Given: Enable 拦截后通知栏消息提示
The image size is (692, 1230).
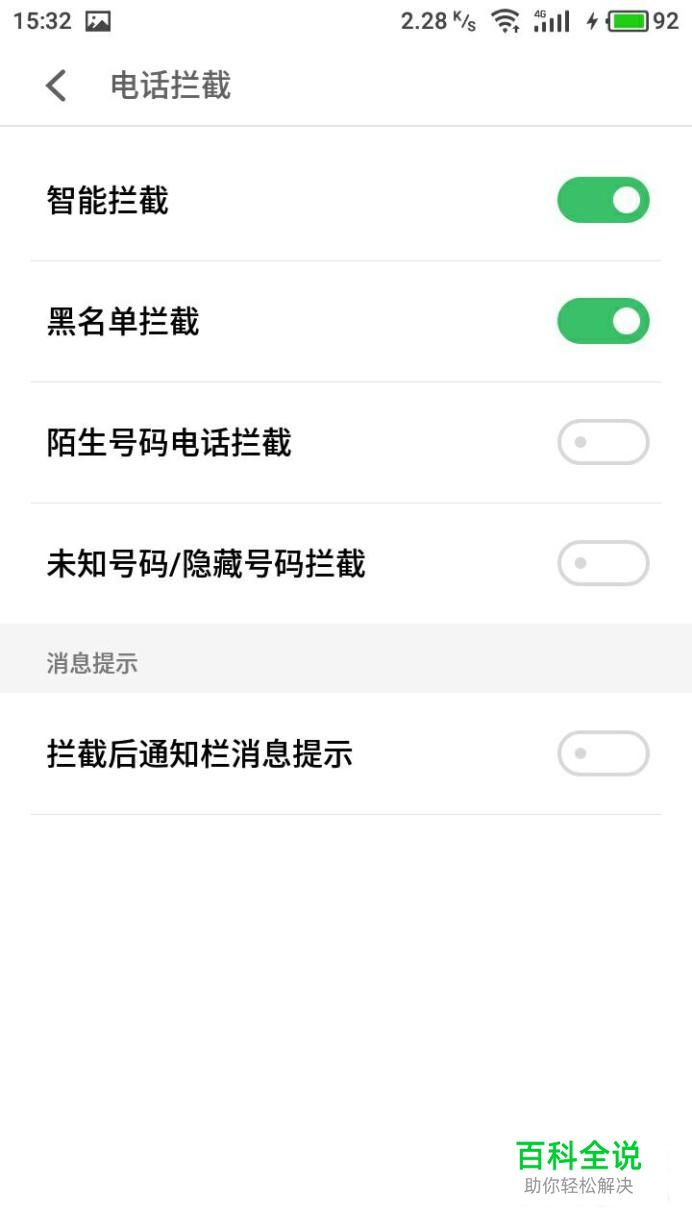Looking at the screenshot, I should 603,753.
